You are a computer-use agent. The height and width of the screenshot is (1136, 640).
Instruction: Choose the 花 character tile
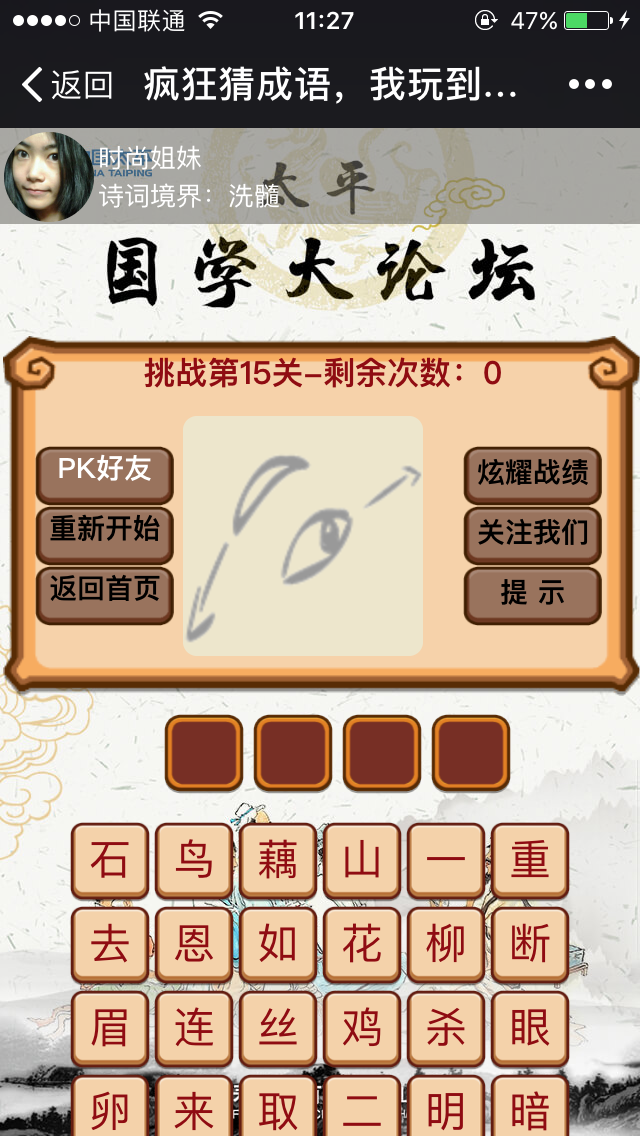pos(362,944)
